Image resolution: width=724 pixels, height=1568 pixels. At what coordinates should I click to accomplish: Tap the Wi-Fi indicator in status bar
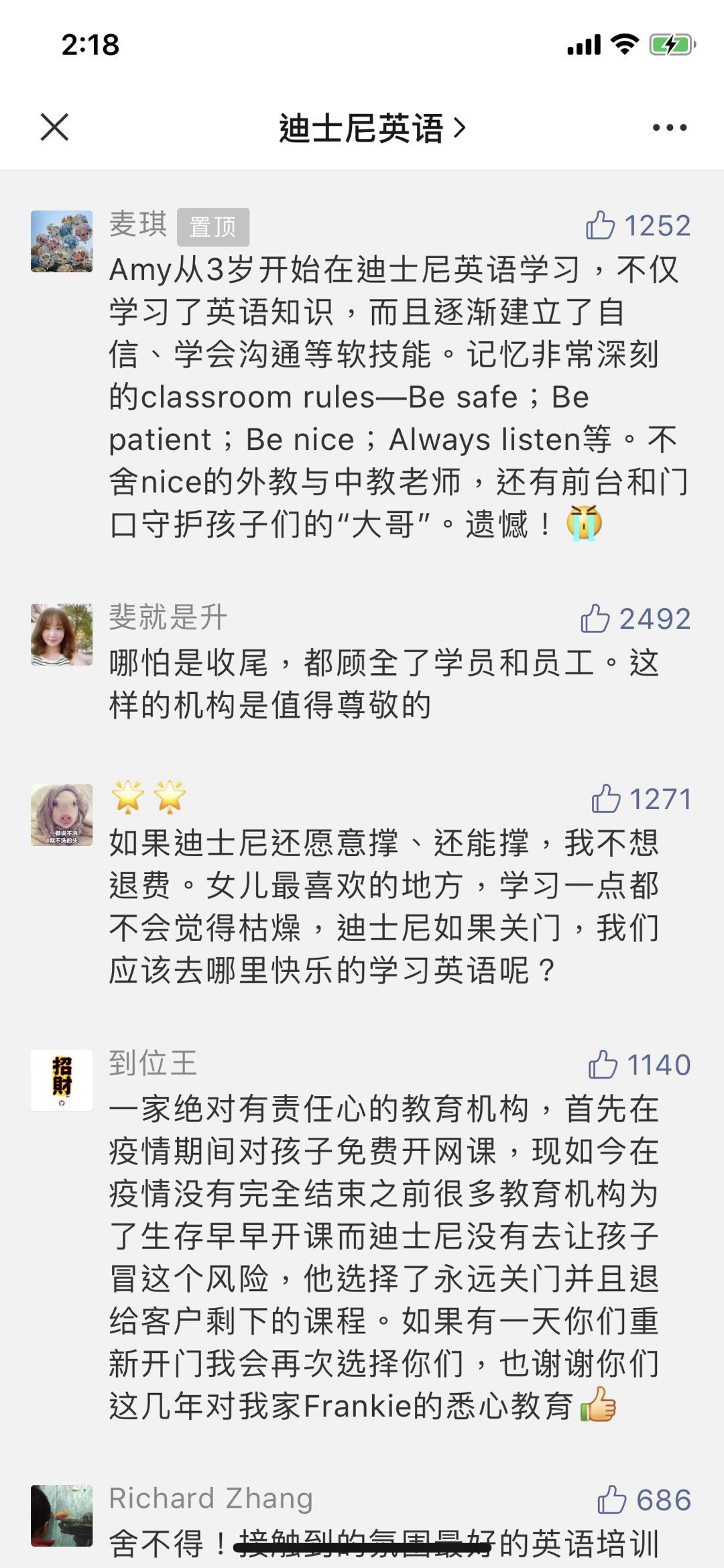[625, 44]
